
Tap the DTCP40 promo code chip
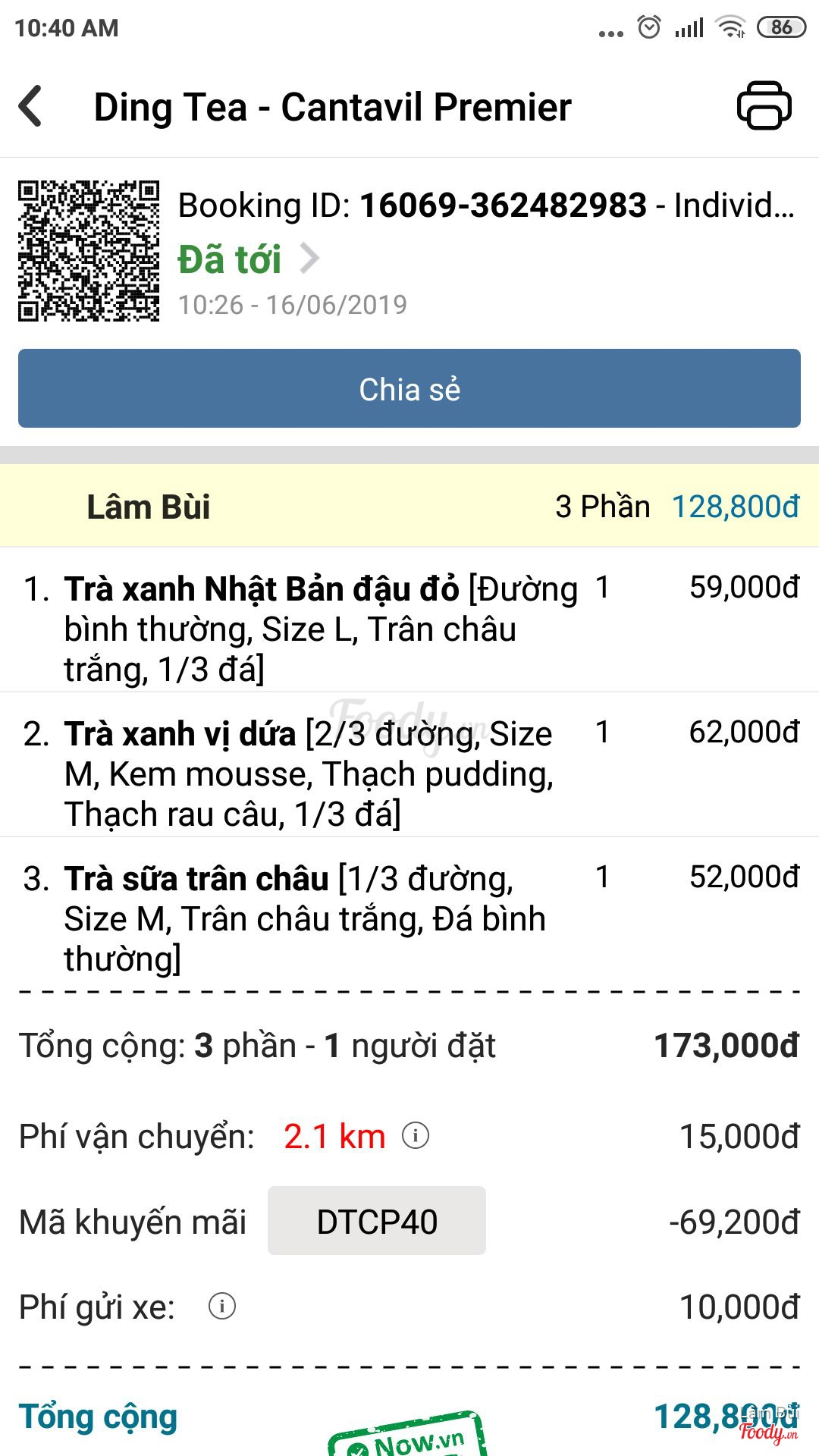pos(376,1222)
